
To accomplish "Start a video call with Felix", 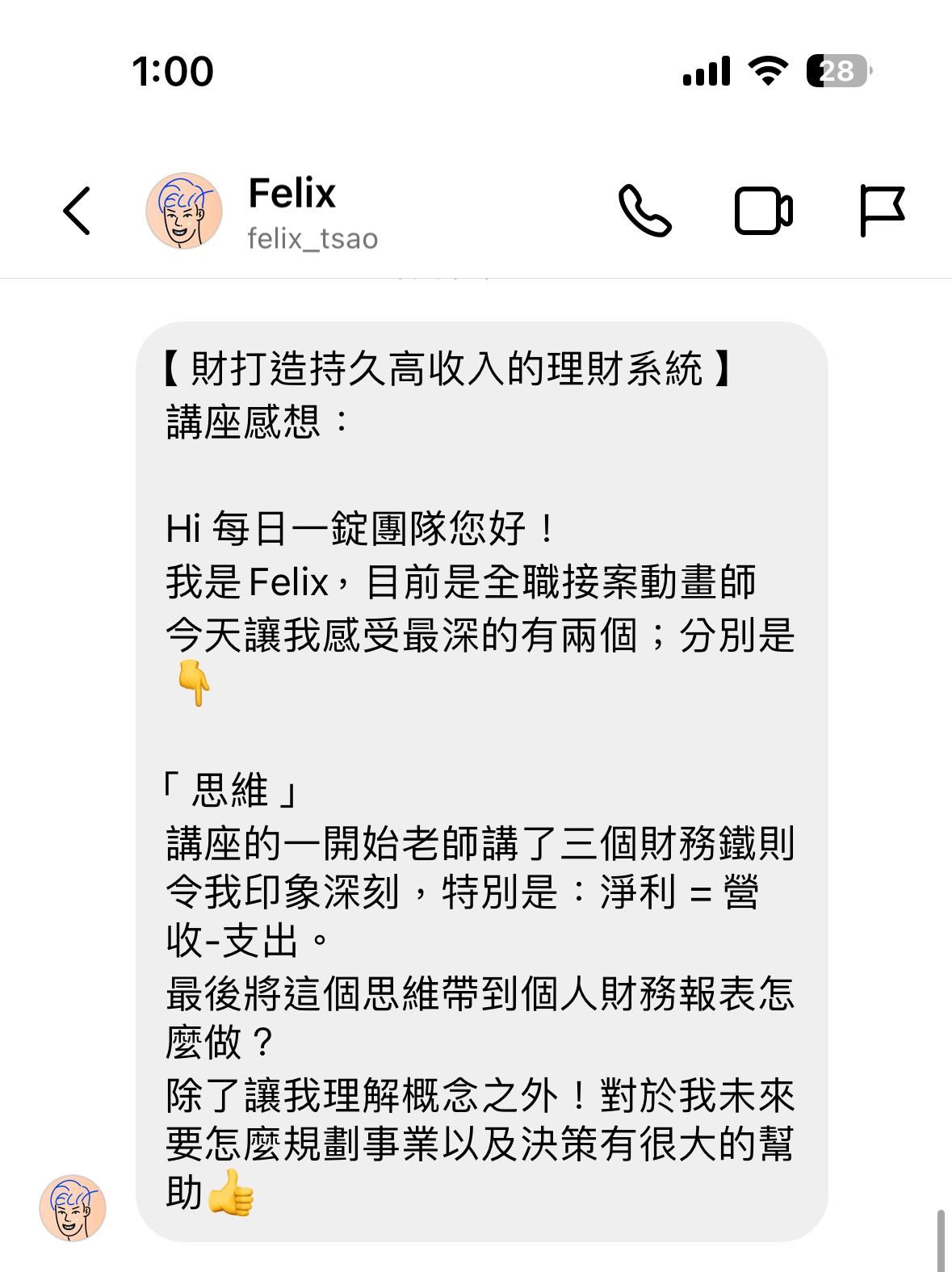I will tap(763, 211).
